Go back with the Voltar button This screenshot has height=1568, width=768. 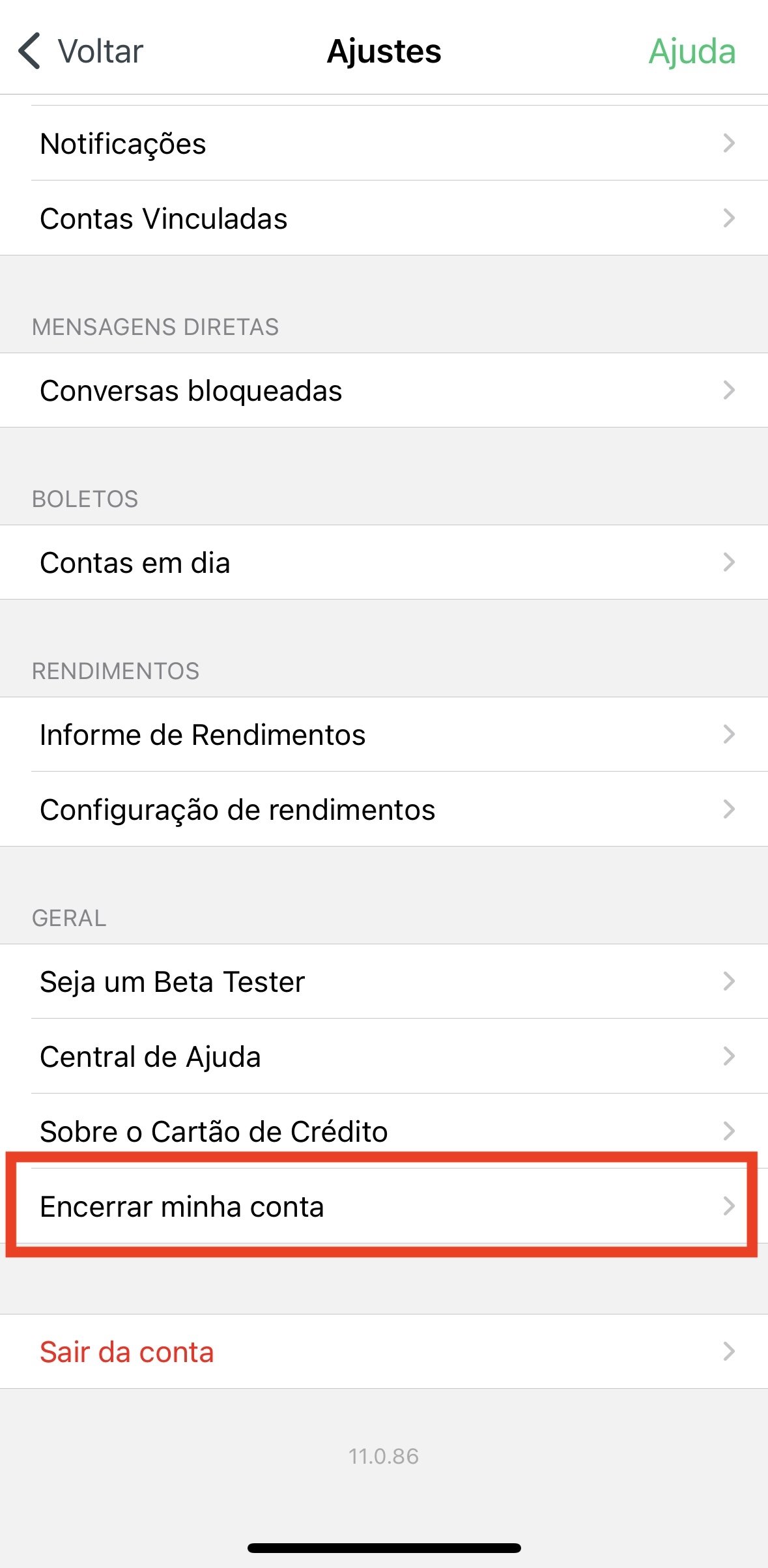coord(81,51)
